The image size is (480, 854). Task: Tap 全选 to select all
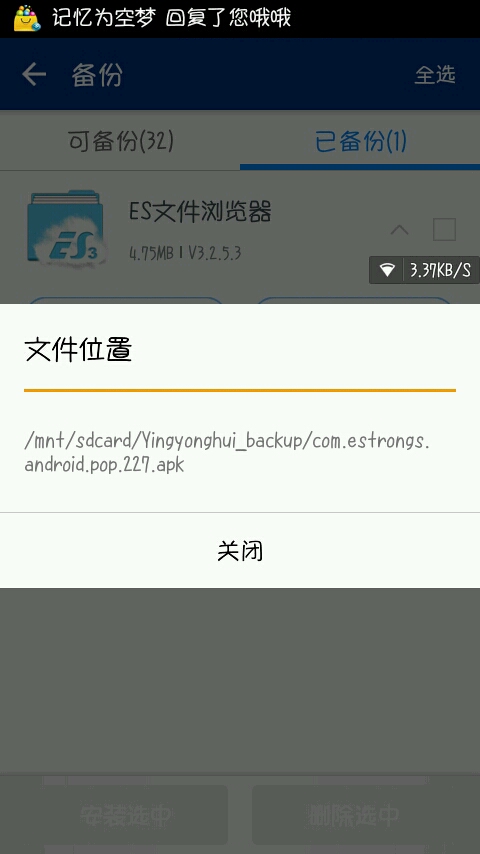coord(435,75)
